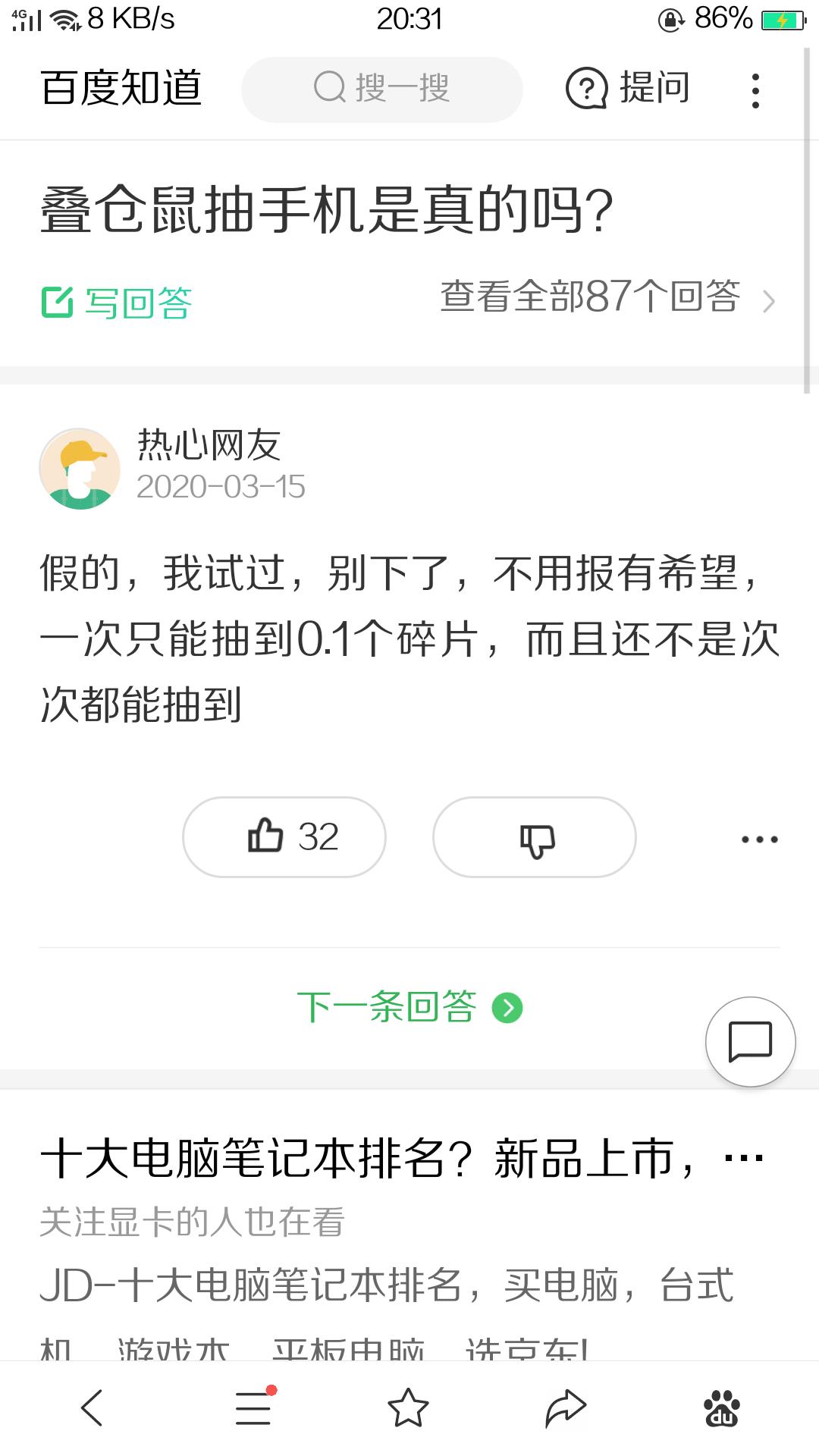Open Baidu home via the paw icon
This screenshot has height=1456, width=819.
click(722, 1408)
